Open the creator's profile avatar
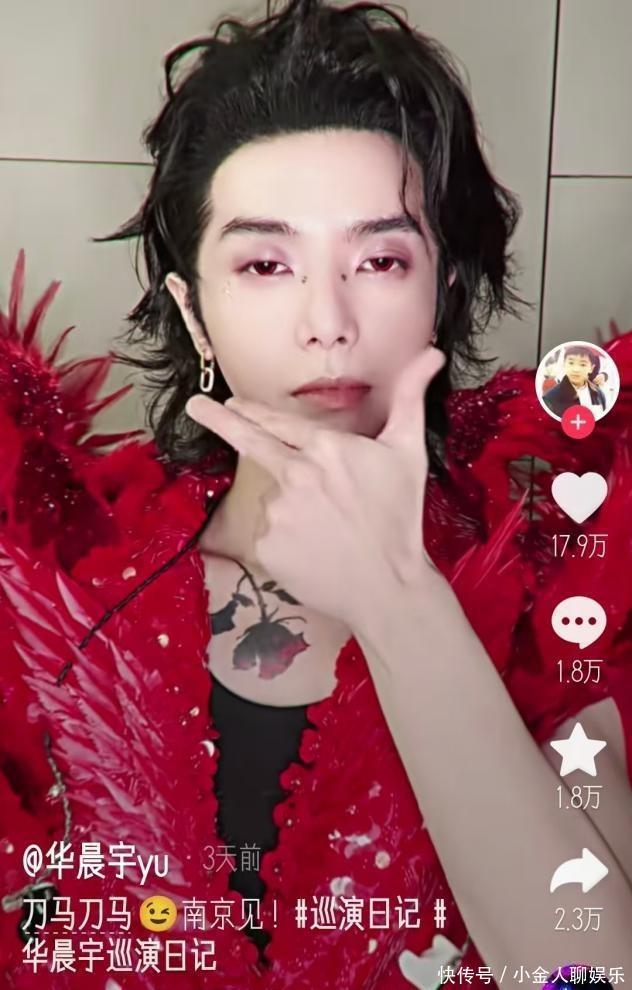The height and width of the screenshot is (990, 632). [x=577, y=380]
